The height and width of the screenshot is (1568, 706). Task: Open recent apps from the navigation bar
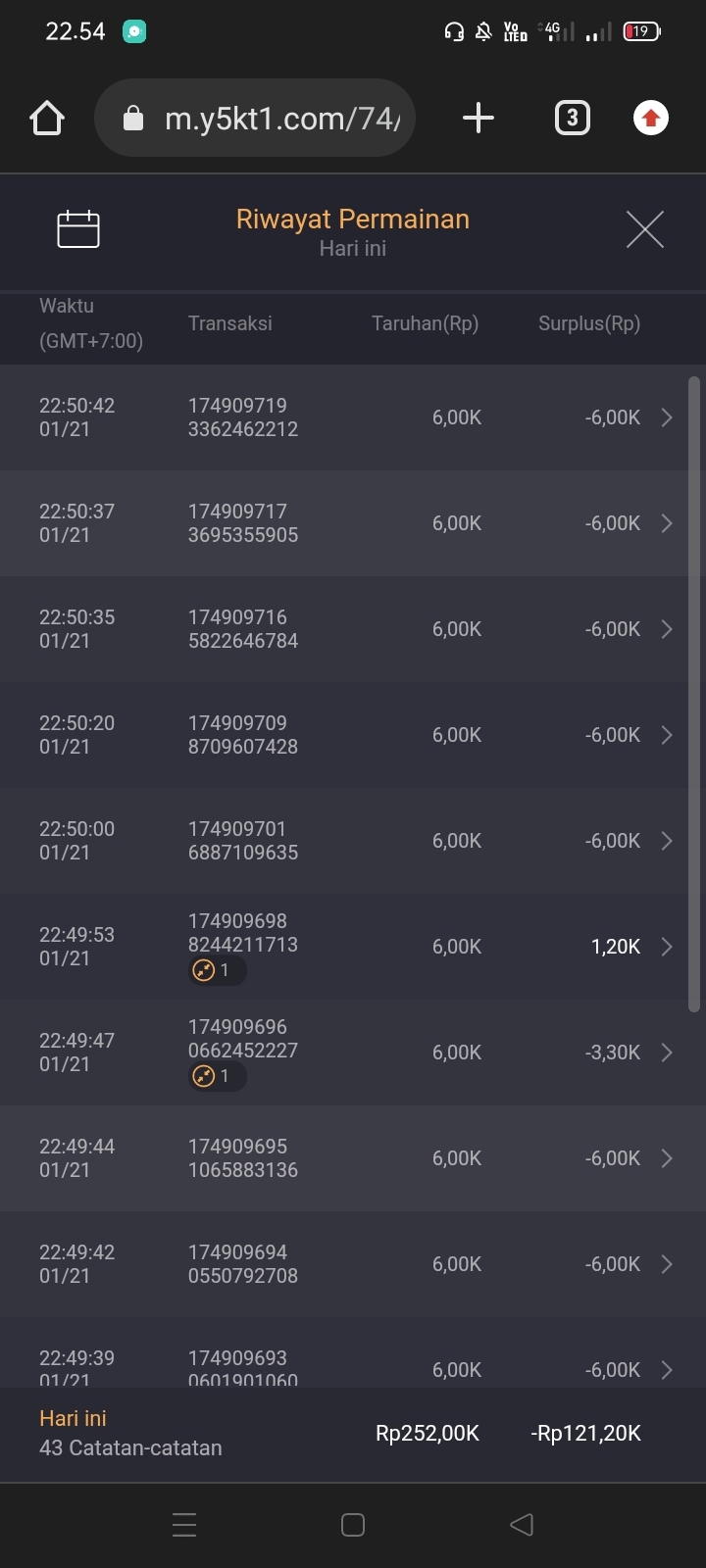coord(184,1525)
